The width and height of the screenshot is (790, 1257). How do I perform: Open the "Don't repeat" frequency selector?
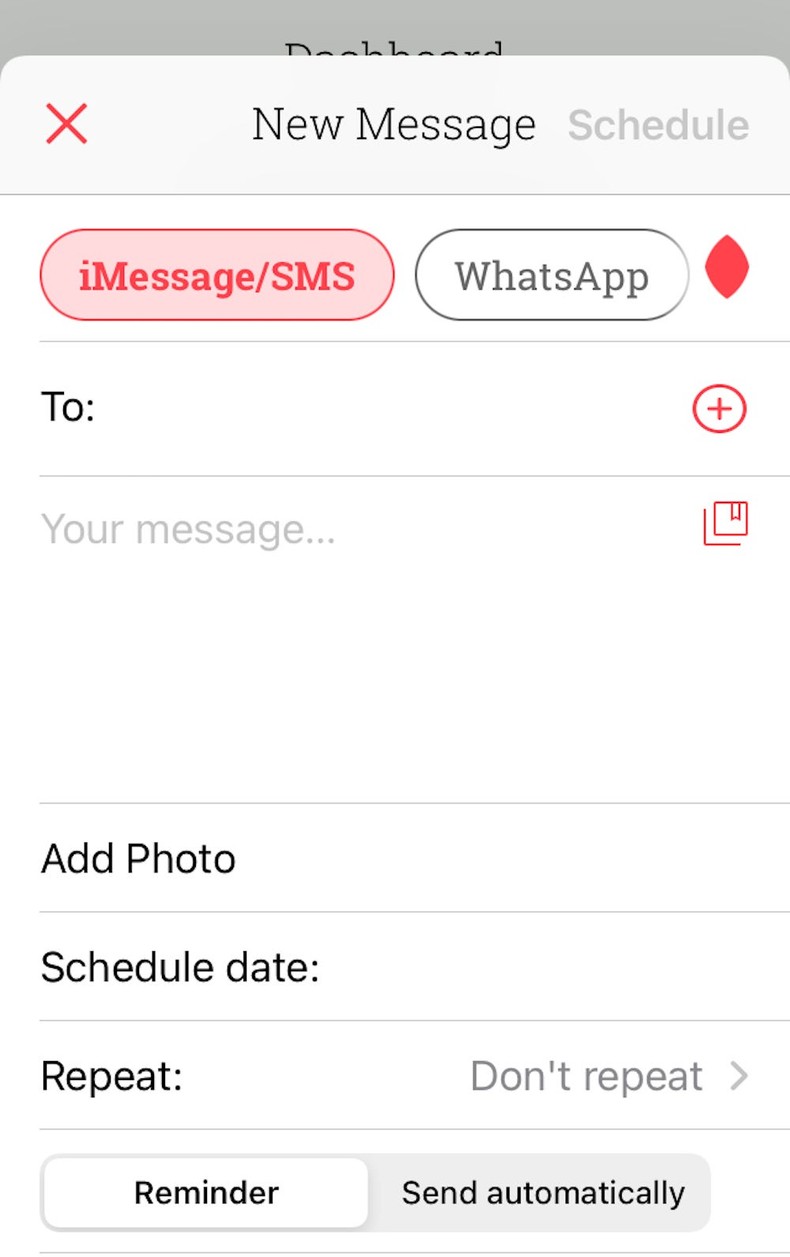tap(586, 1076)
